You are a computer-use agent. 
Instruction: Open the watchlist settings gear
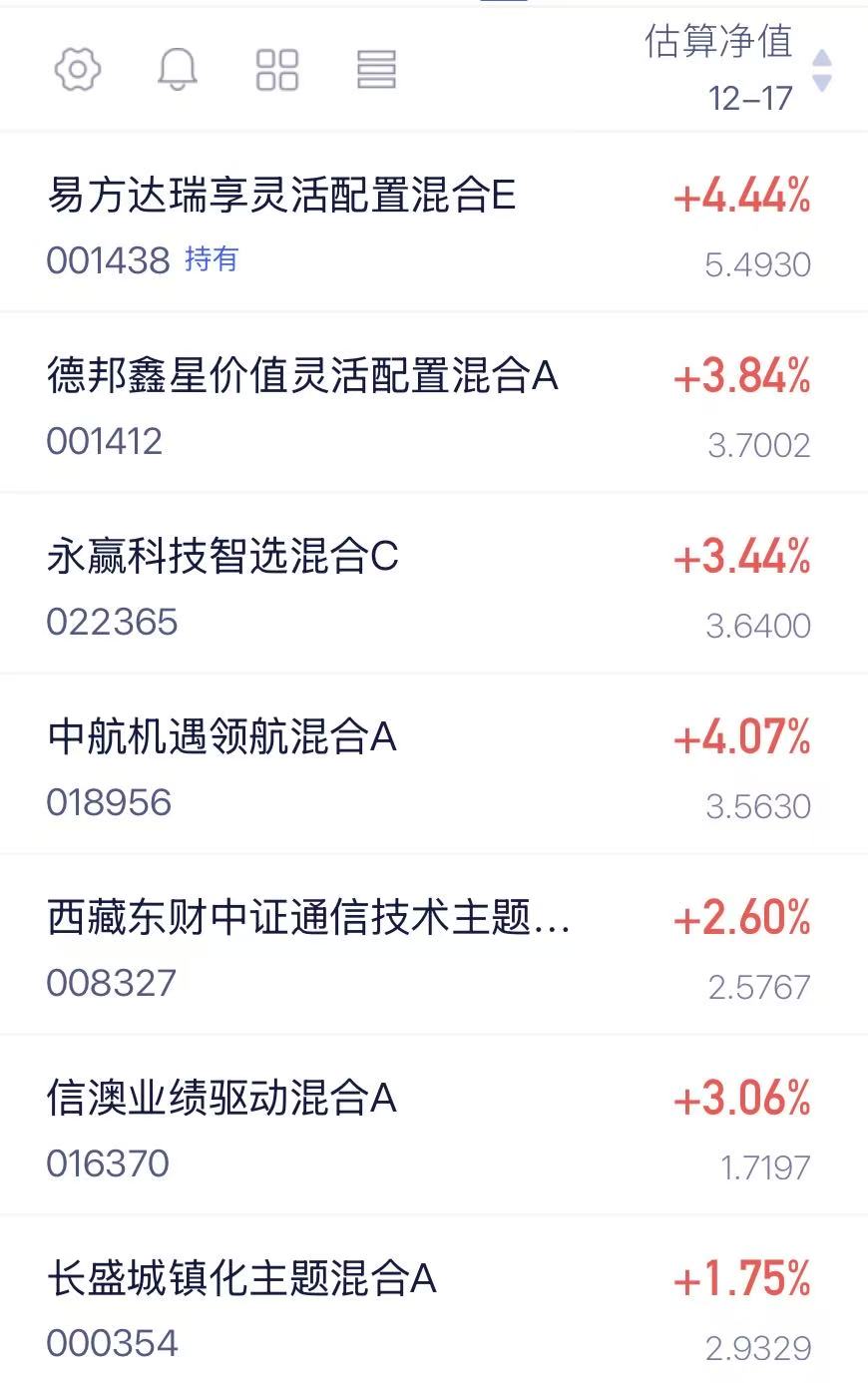pos(77,70)
